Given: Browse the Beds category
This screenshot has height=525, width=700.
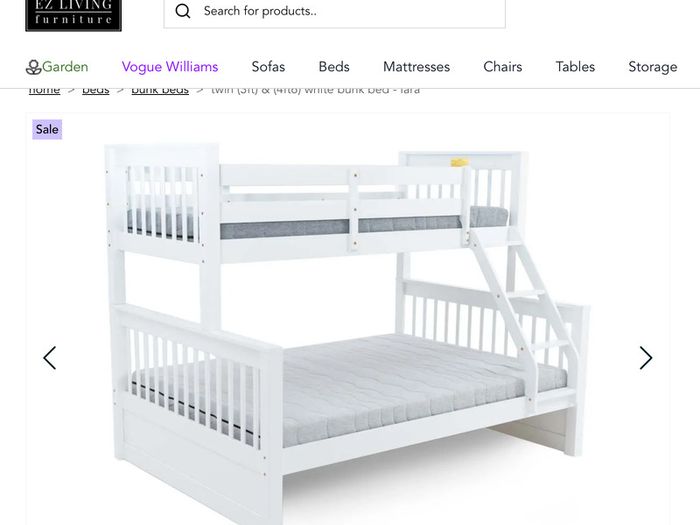Looking at the screenshot, I should point(334,67).
